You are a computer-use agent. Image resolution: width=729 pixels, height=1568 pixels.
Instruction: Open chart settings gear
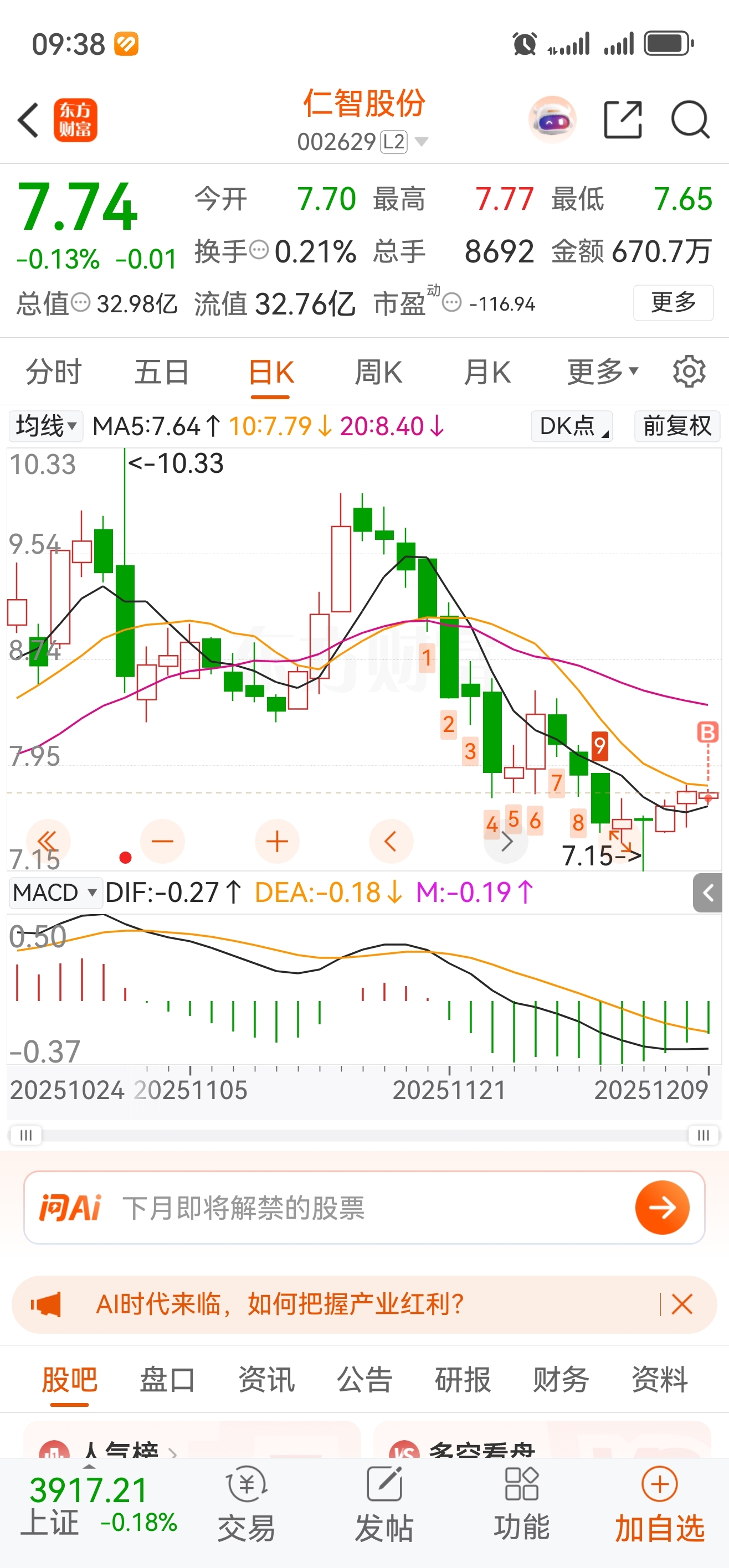(x=689, y=372)
